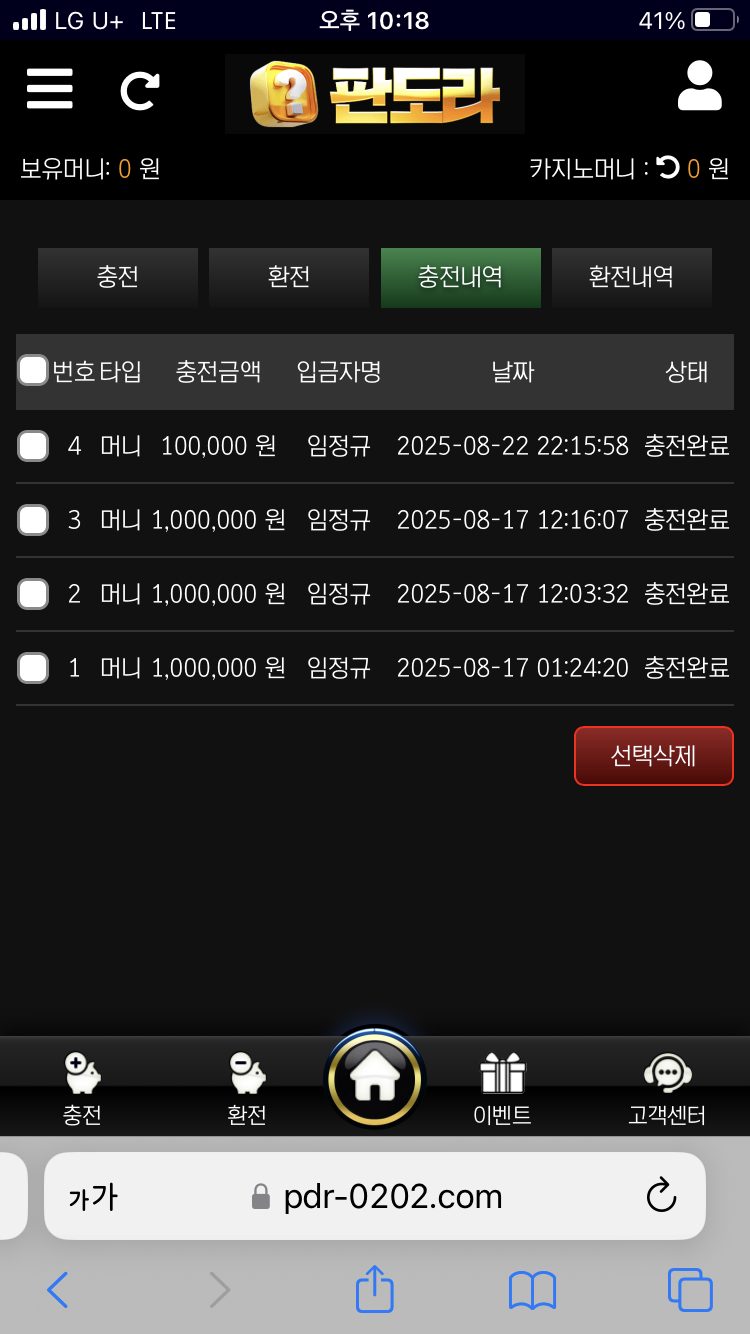This screenshot has height=1334, width=750.
Task: Tap the 선택삭제 button
Action: (x=653, y=756)
